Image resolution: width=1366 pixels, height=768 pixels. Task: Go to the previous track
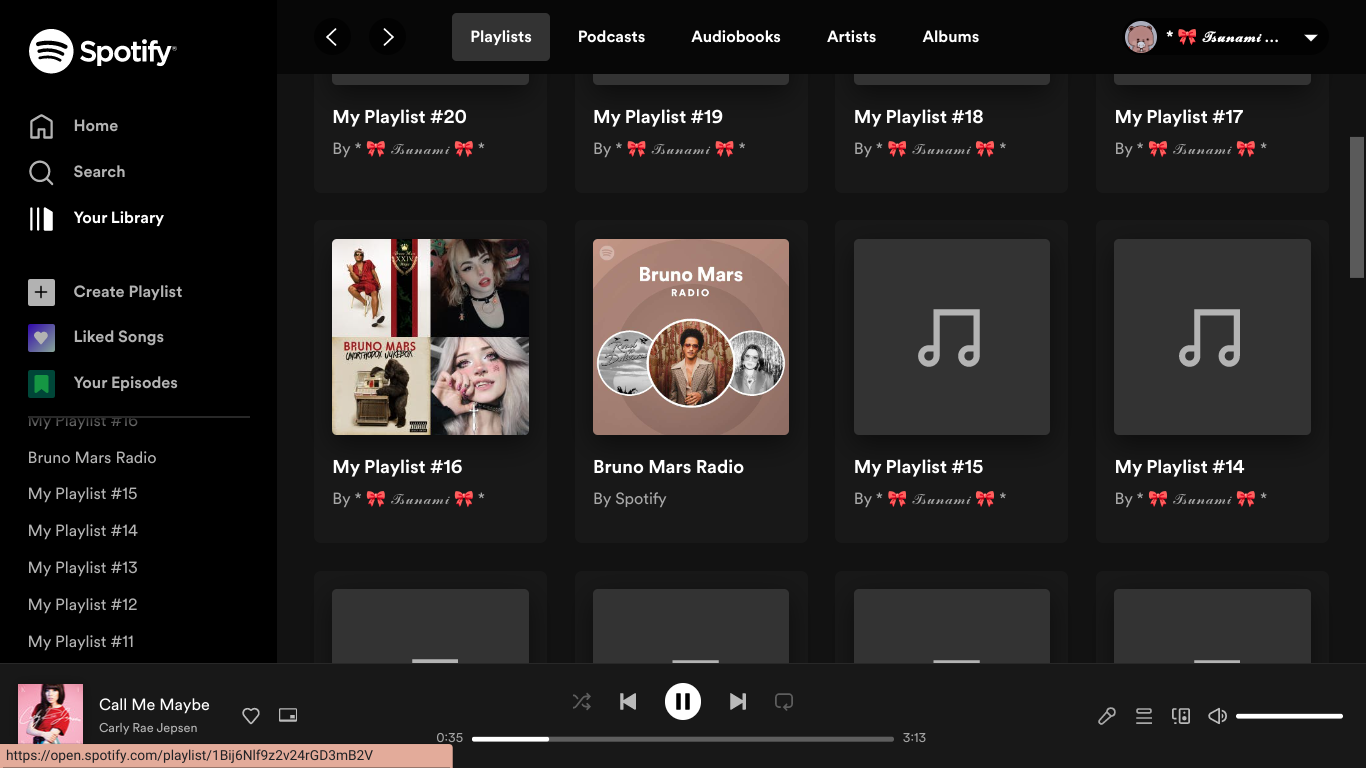click(x=628, y=702)
